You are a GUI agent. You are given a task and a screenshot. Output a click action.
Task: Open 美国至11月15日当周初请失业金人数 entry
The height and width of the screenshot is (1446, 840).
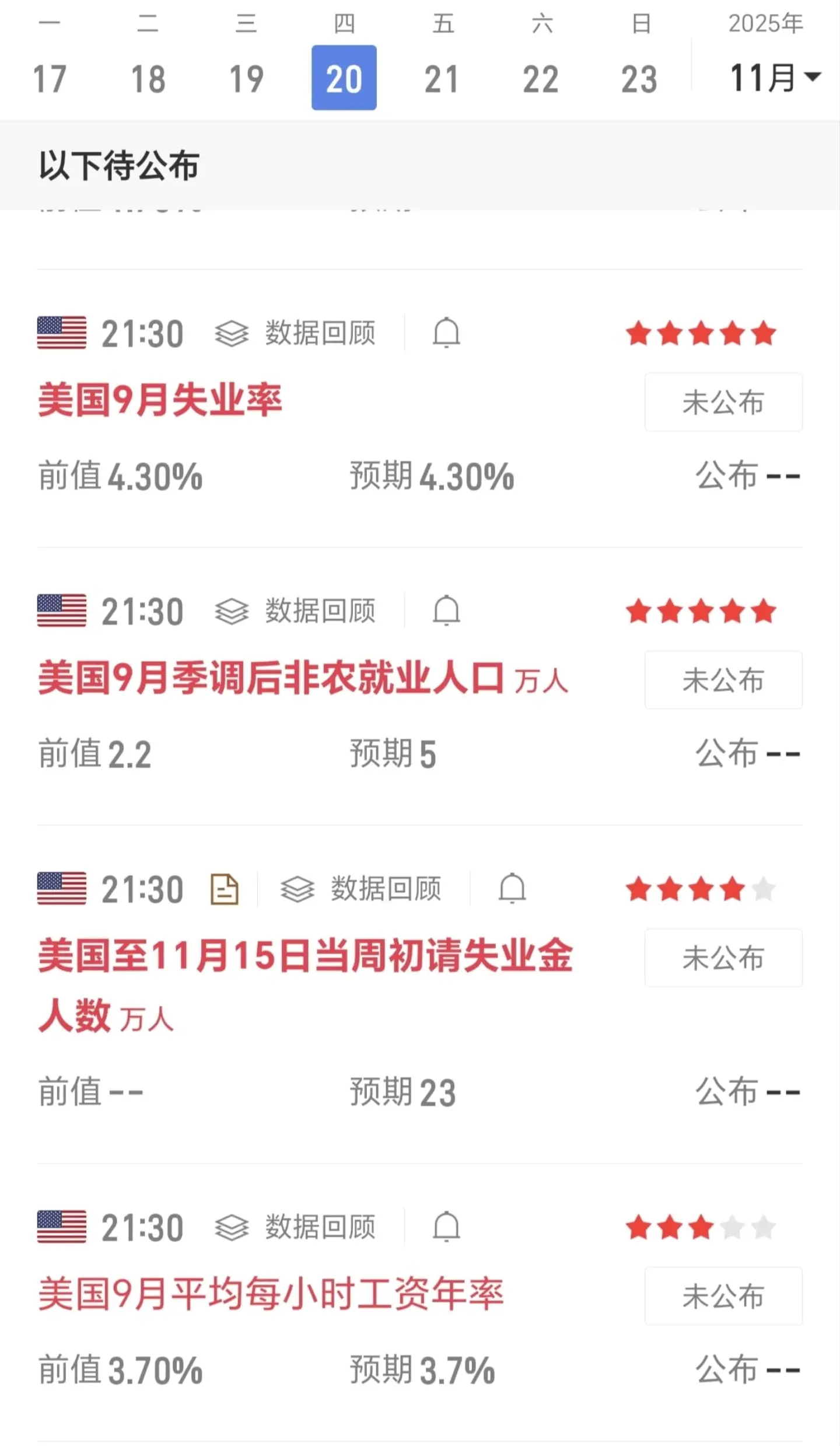305,985
